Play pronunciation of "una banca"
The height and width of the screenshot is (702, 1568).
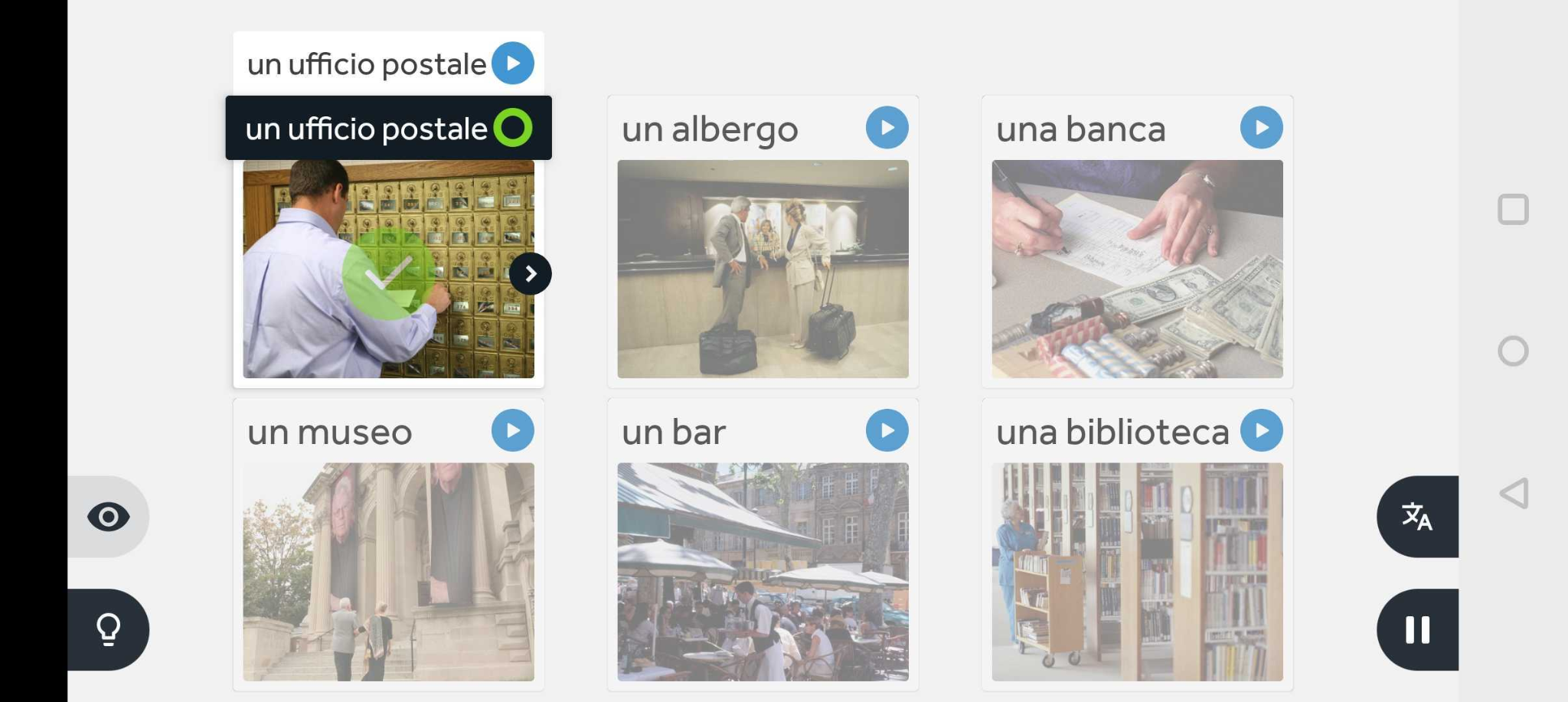click(x=1262, y=128)
